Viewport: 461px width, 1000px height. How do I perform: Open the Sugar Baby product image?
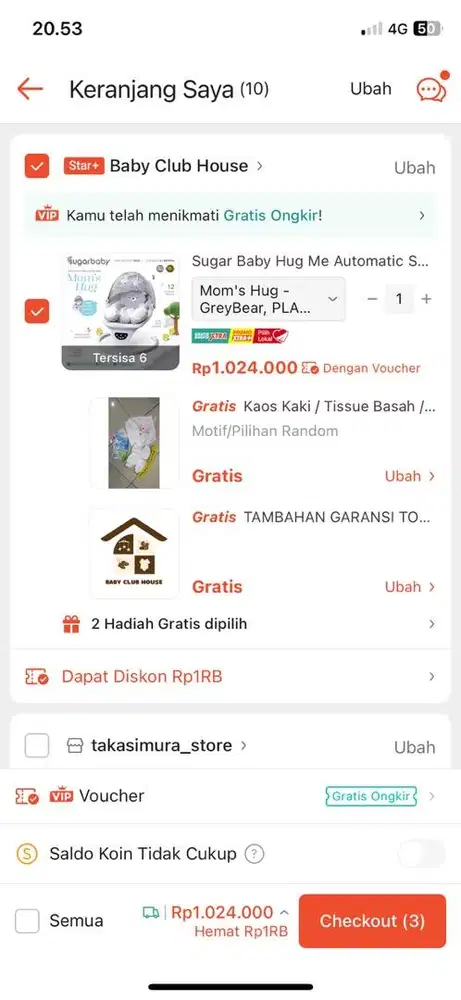pyautogui.click(x=120, y=311)
